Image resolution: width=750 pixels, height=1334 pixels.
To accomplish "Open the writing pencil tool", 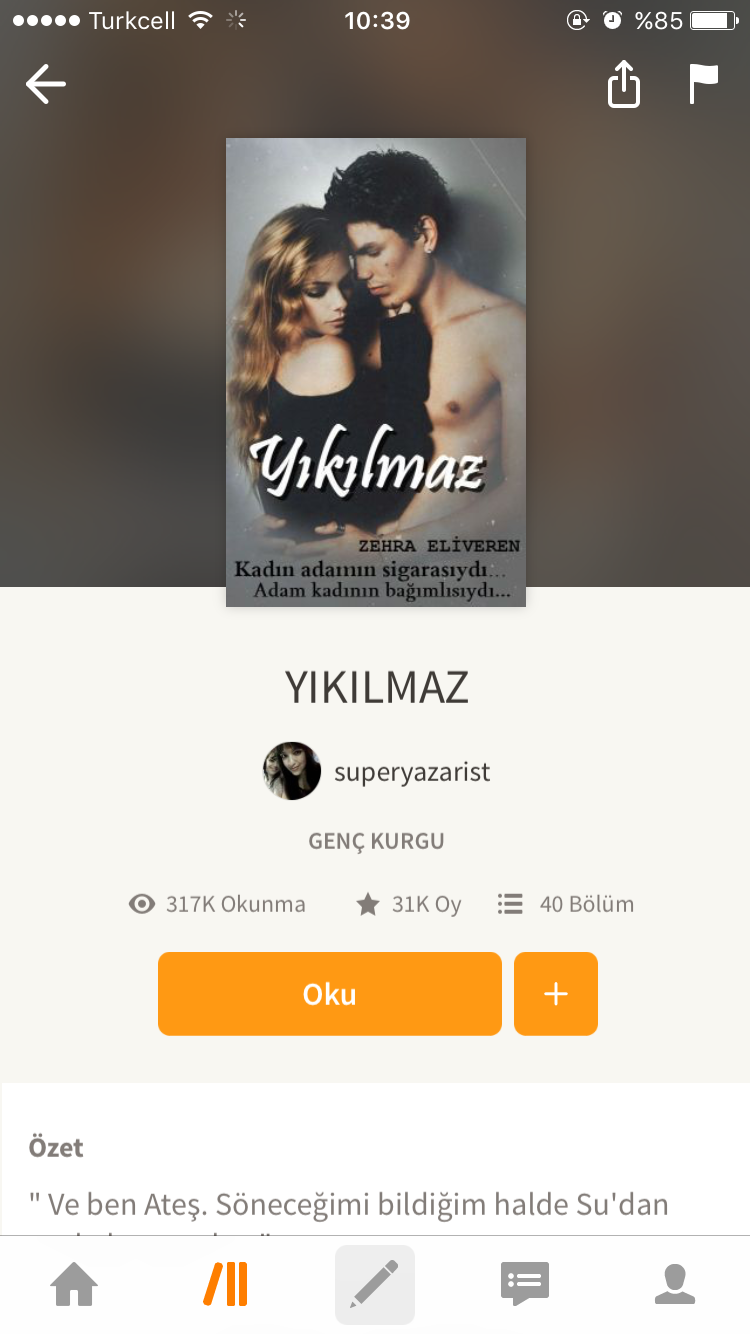I will coord(375,1284).
